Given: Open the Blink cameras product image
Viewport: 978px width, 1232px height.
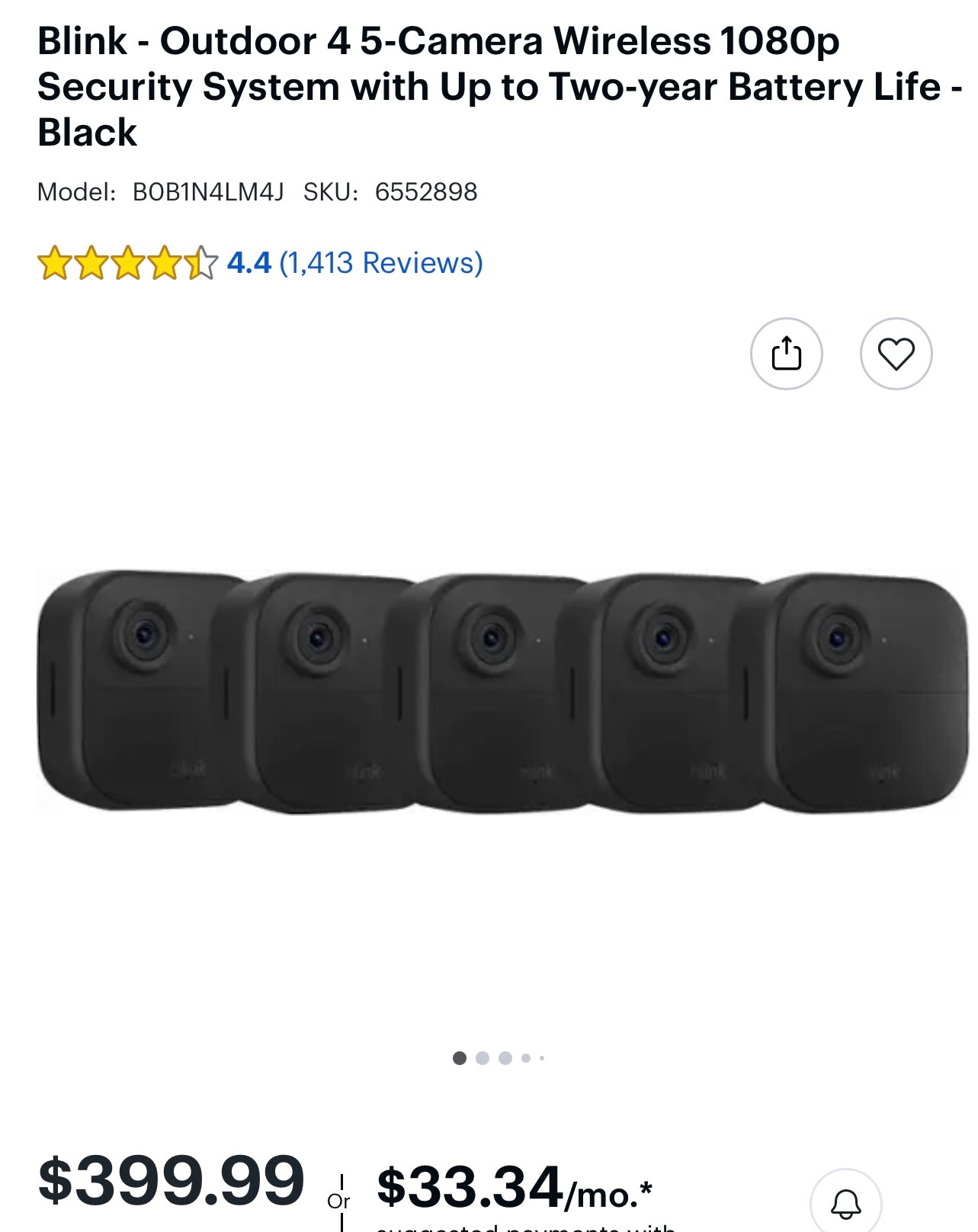Looking at the screenshot, I should pos(502,691).
